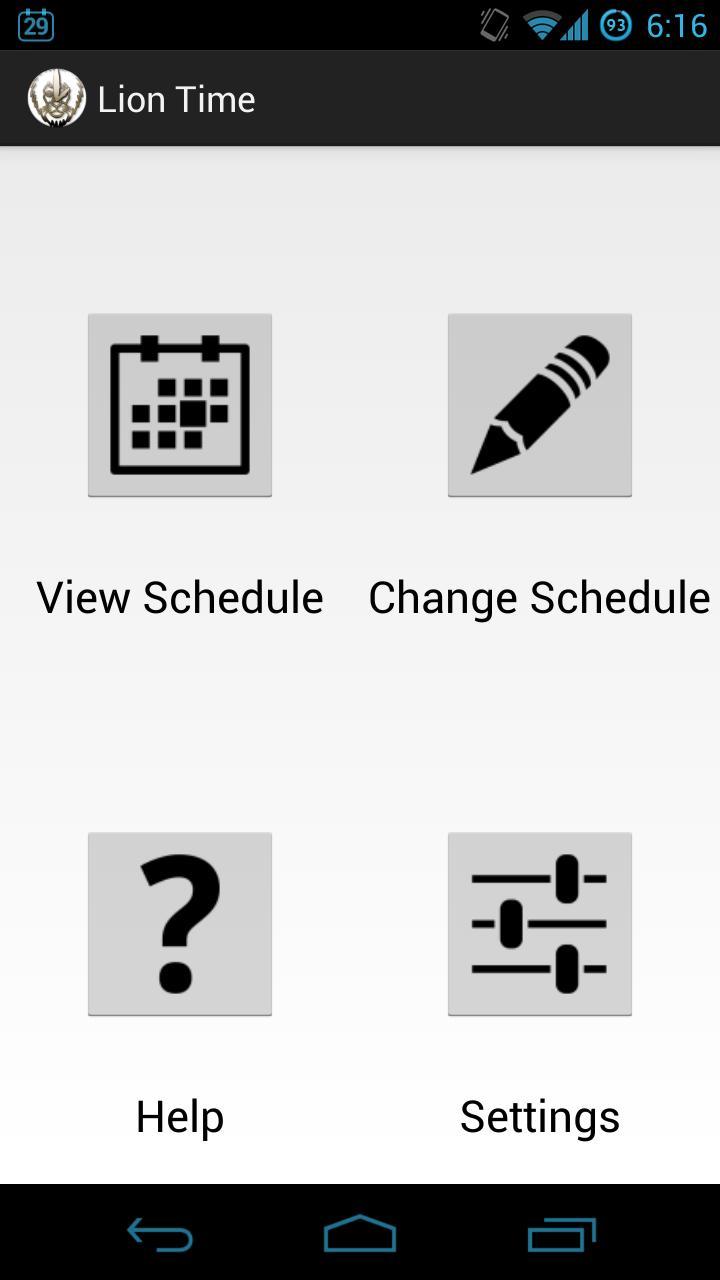
Task: Open the Help question mark button
Action: (x=180, y=924)
